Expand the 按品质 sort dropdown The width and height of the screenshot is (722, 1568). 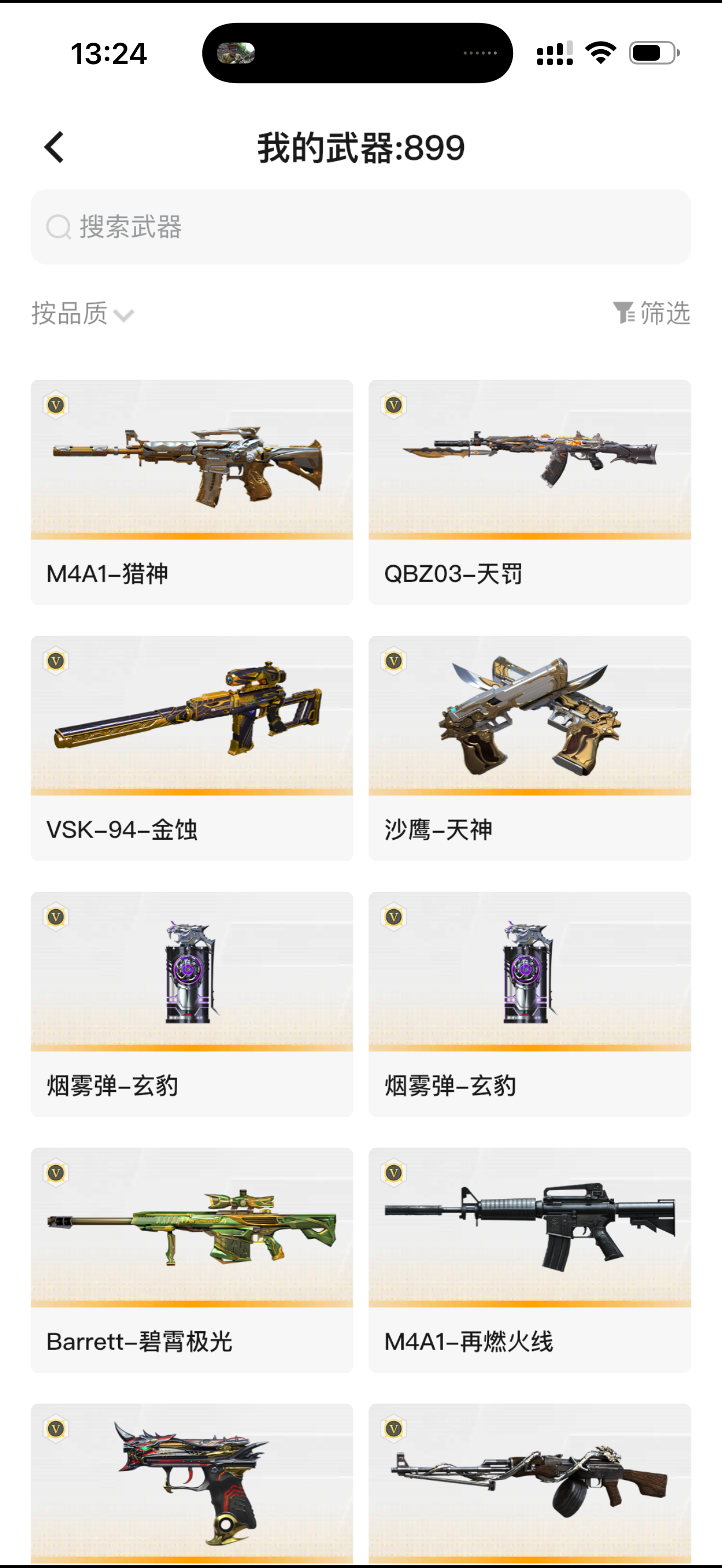click(x=82, y=313)
